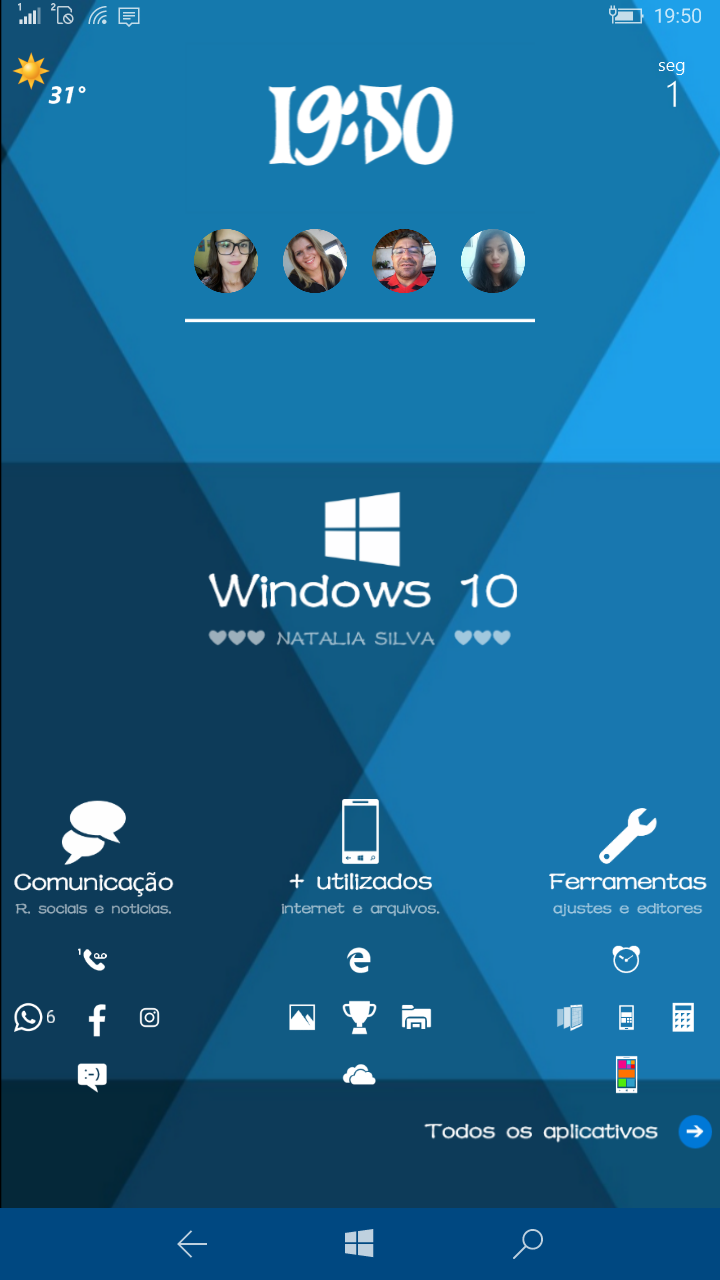Launch Microsoft Edge browser
720x1280 pixels.
[359, 960]
